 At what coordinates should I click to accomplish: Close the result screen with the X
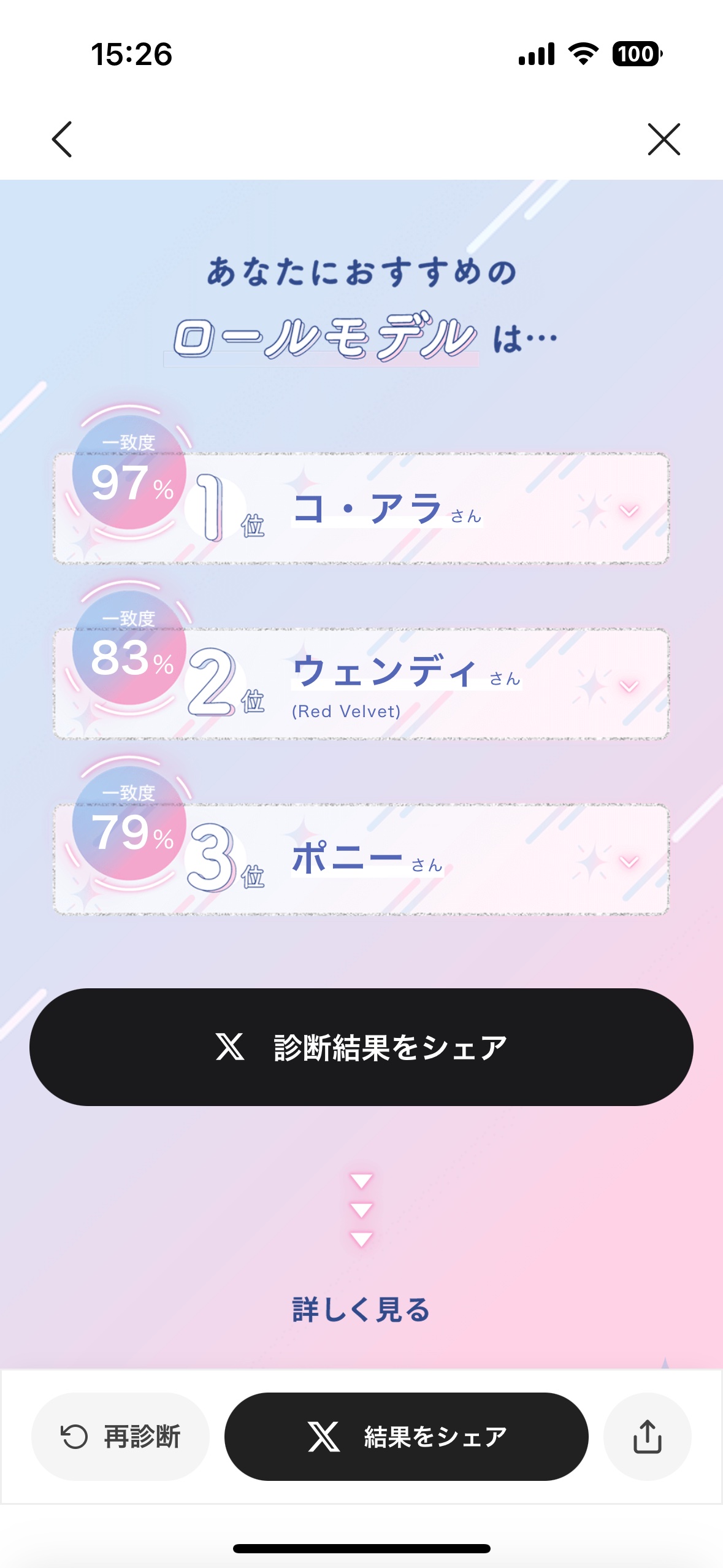click(663, 140)
